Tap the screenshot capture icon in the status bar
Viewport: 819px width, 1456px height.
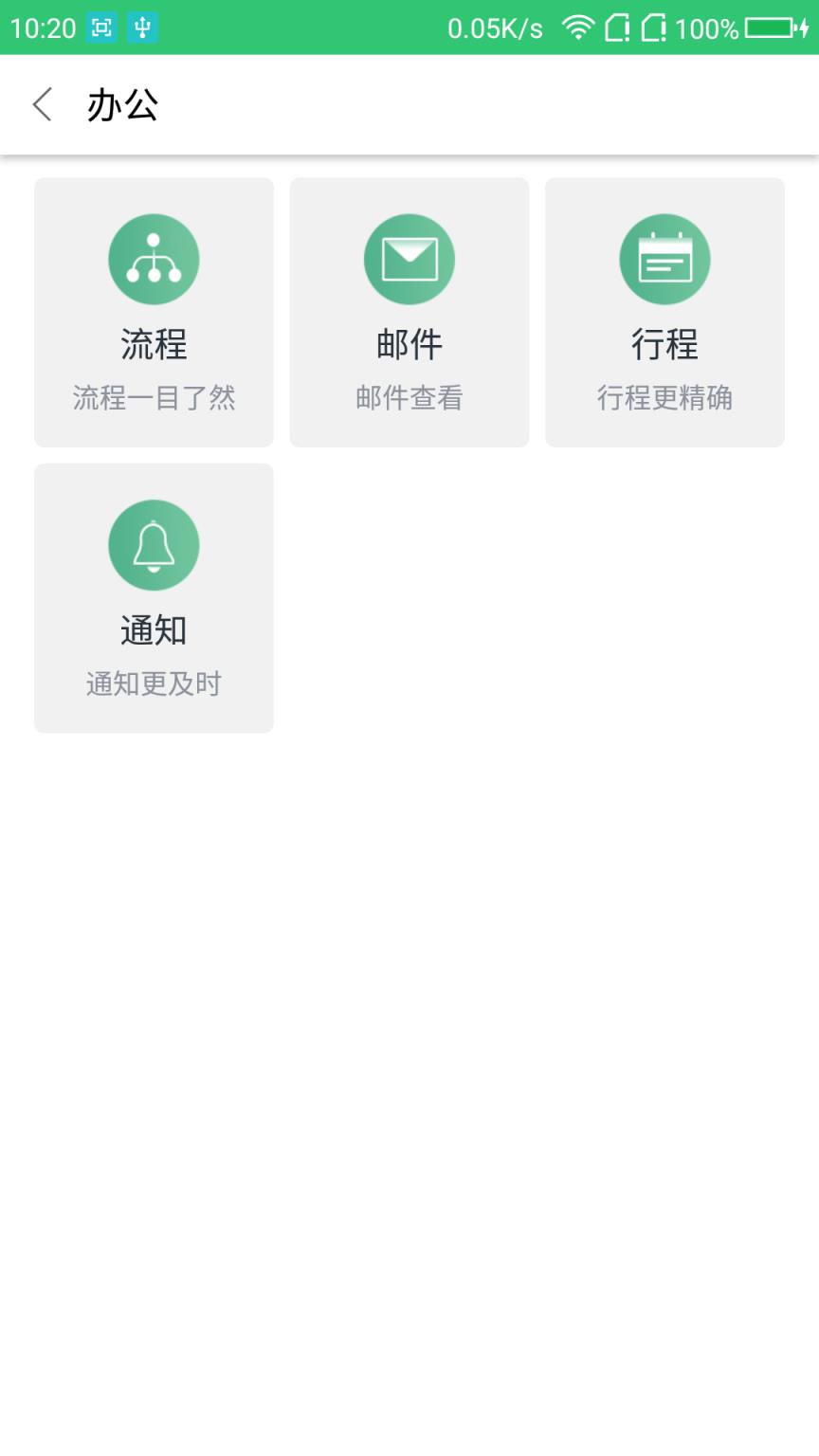pos(101,28)
